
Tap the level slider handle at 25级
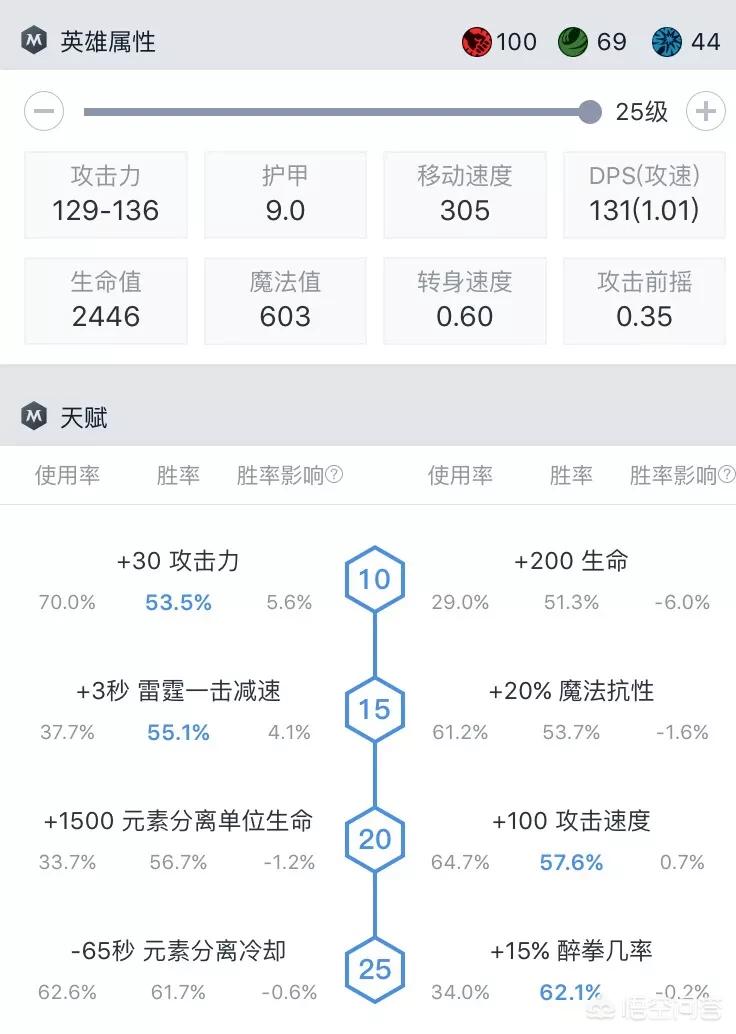coord(590,111)
